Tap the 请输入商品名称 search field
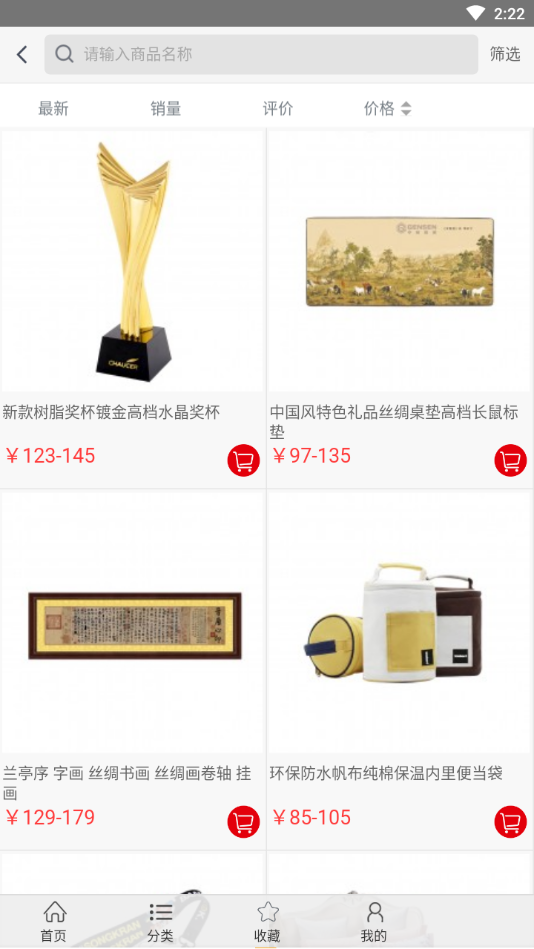The image size is (534, 949). tap(261, 54)
